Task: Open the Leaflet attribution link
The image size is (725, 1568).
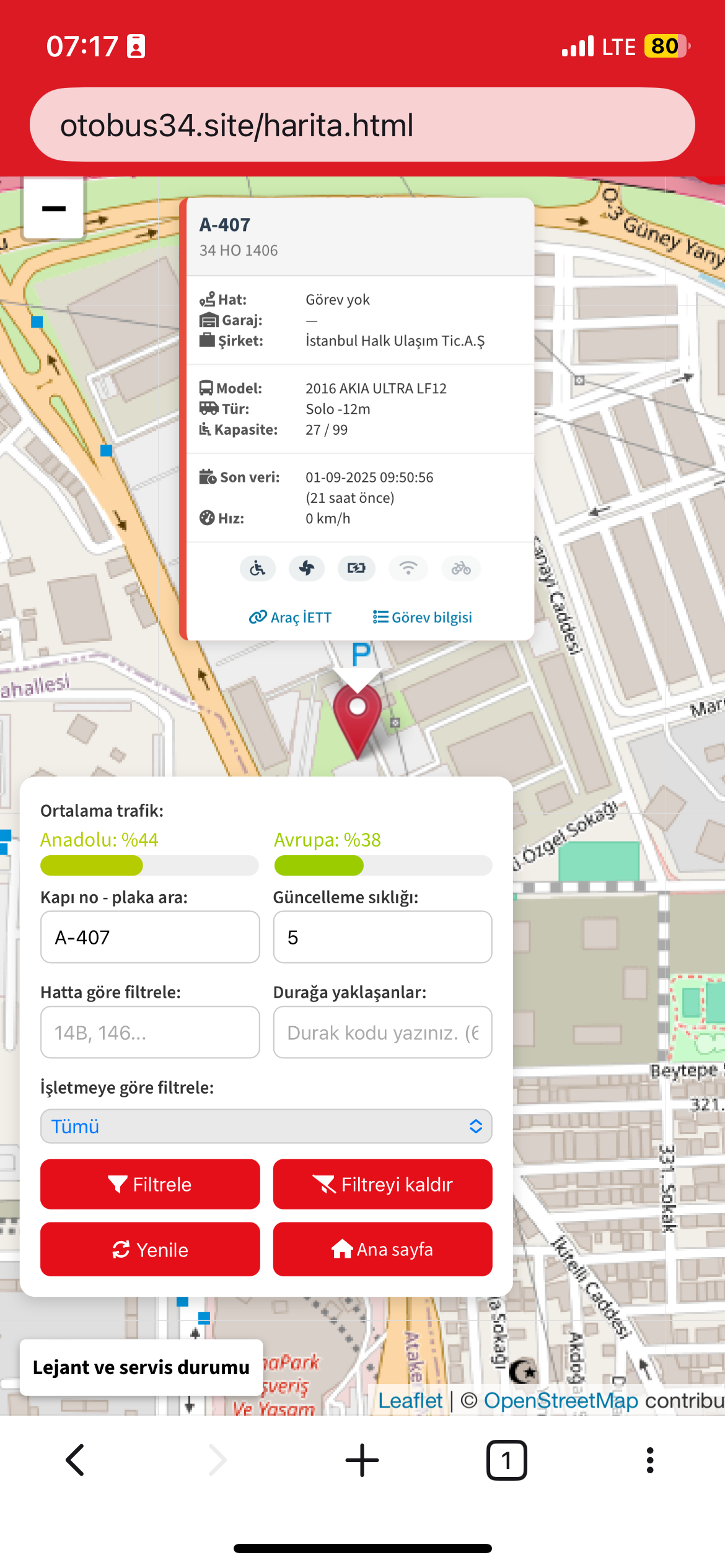Action: pos(410,1401)
